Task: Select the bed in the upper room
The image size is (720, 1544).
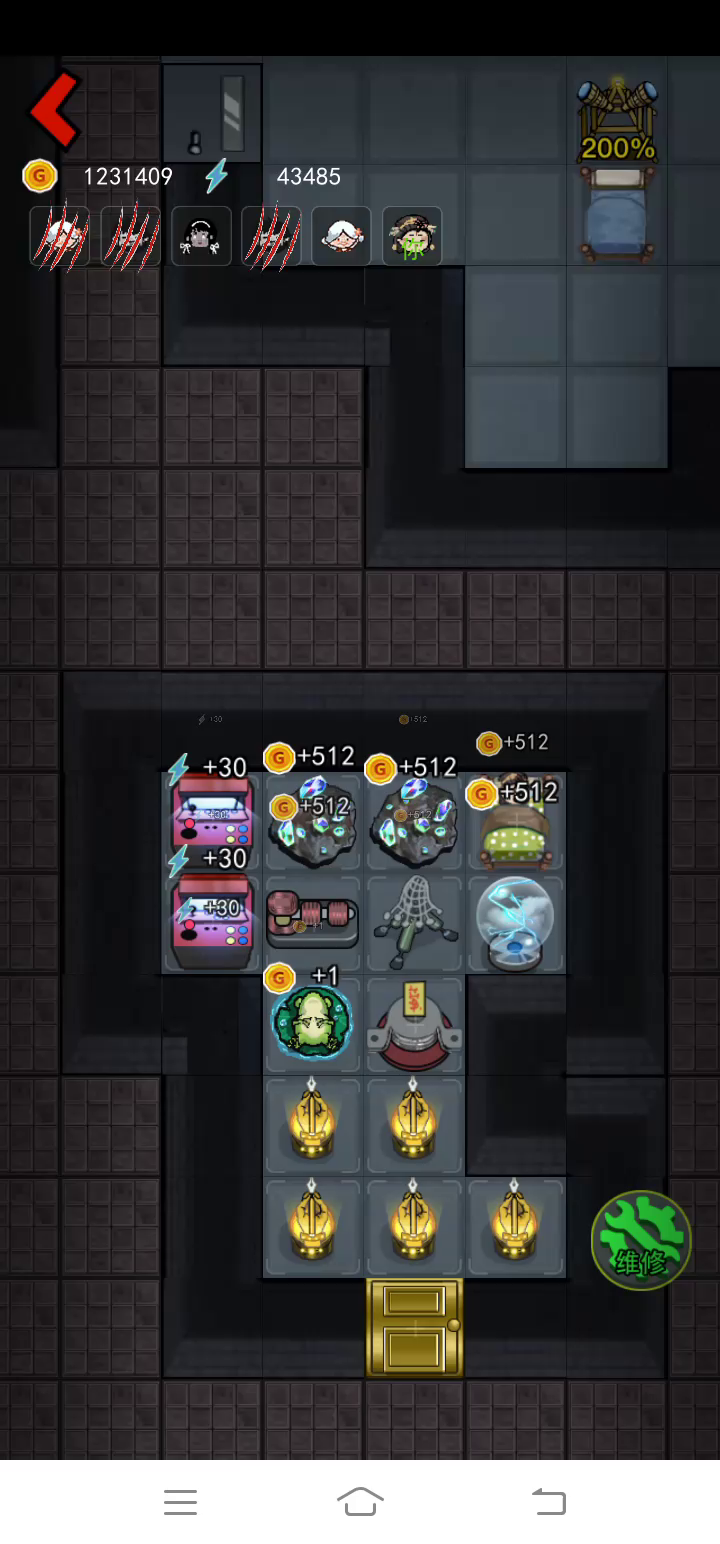Action: [617, 215]
